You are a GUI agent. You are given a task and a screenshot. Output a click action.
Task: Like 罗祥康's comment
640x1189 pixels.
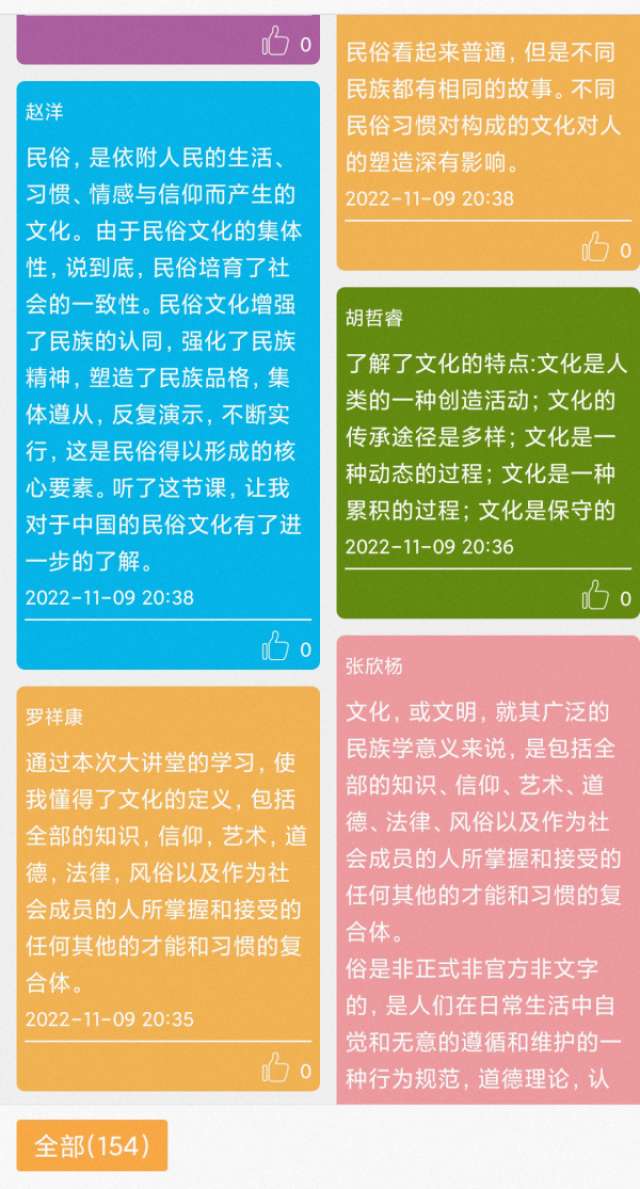(276, 1068)
